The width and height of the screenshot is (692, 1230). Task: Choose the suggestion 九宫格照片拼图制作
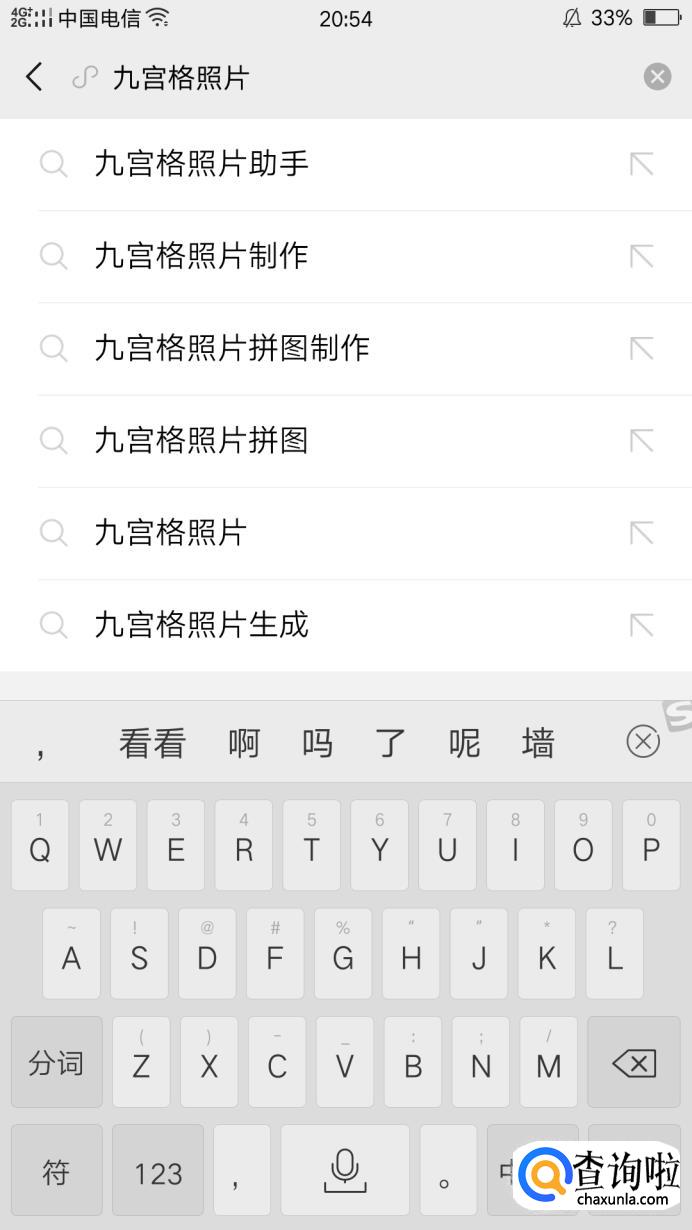pyautogui.click(x=232, y=348)
